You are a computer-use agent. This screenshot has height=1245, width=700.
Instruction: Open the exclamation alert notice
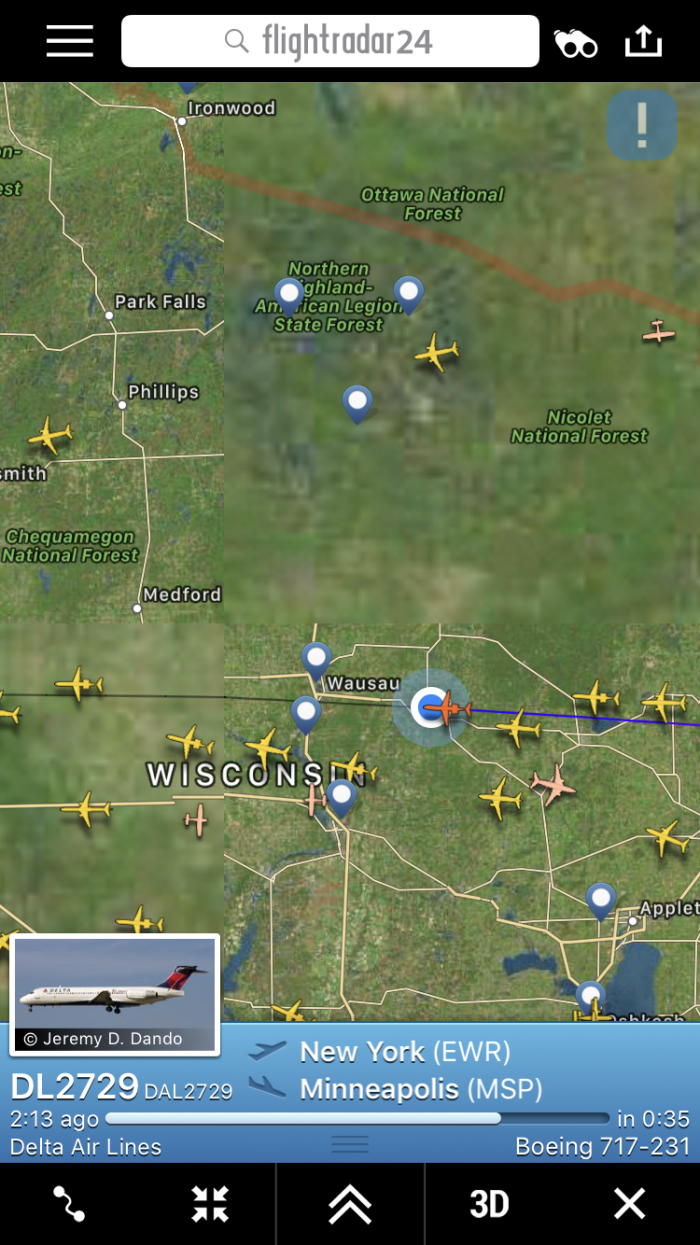[642, 125]
